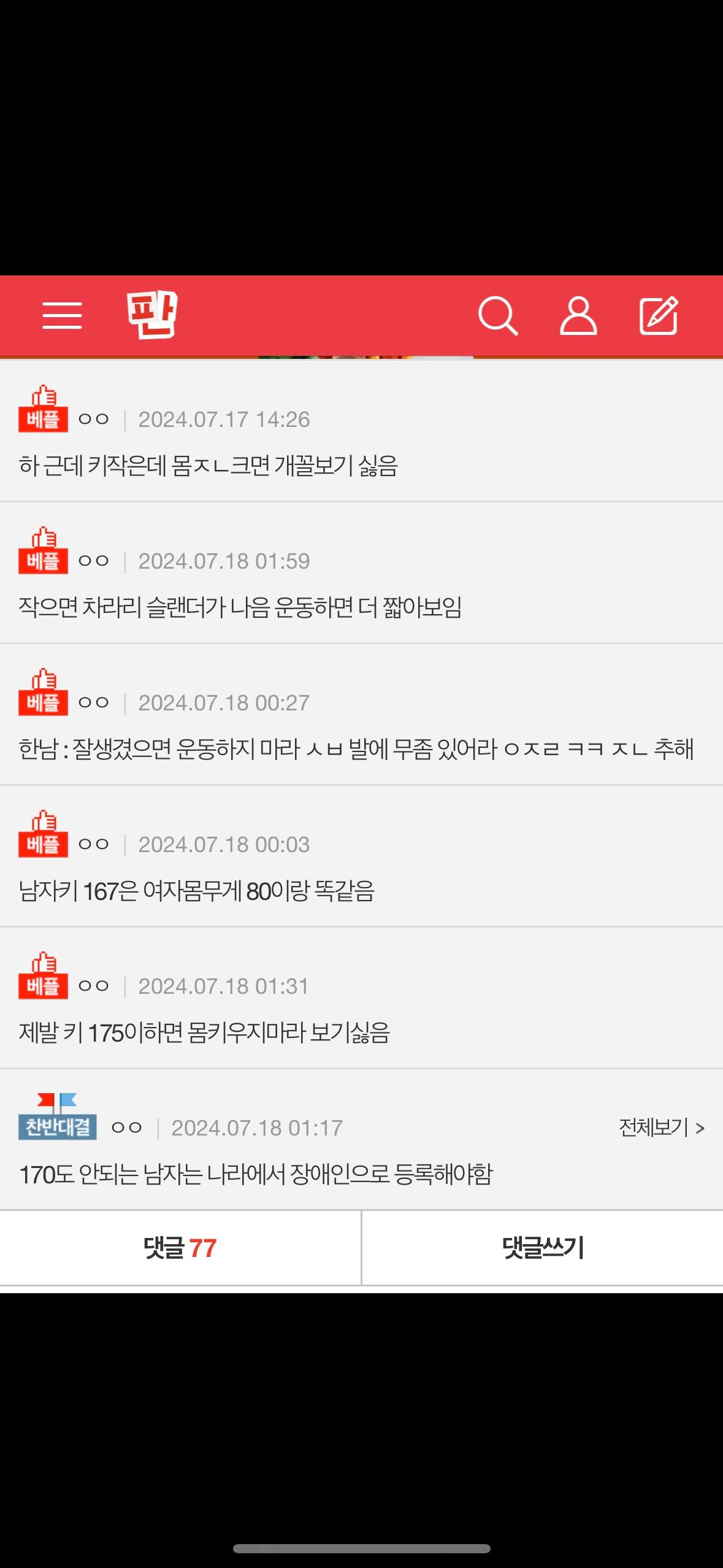Open the search icon

(497, 315)
